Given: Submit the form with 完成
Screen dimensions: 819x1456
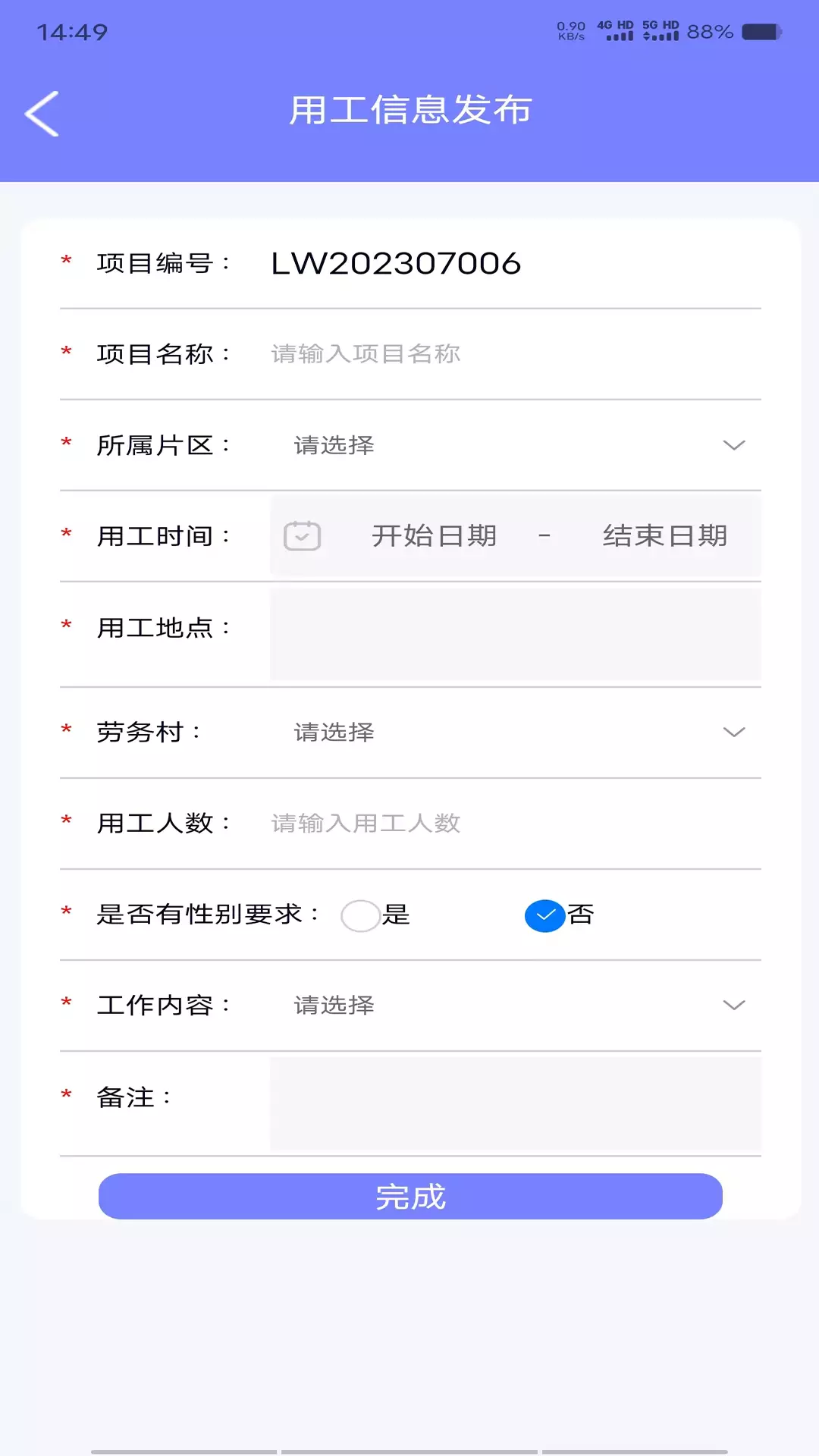Looking at the screenshot, I should (x=410, y=1196).
